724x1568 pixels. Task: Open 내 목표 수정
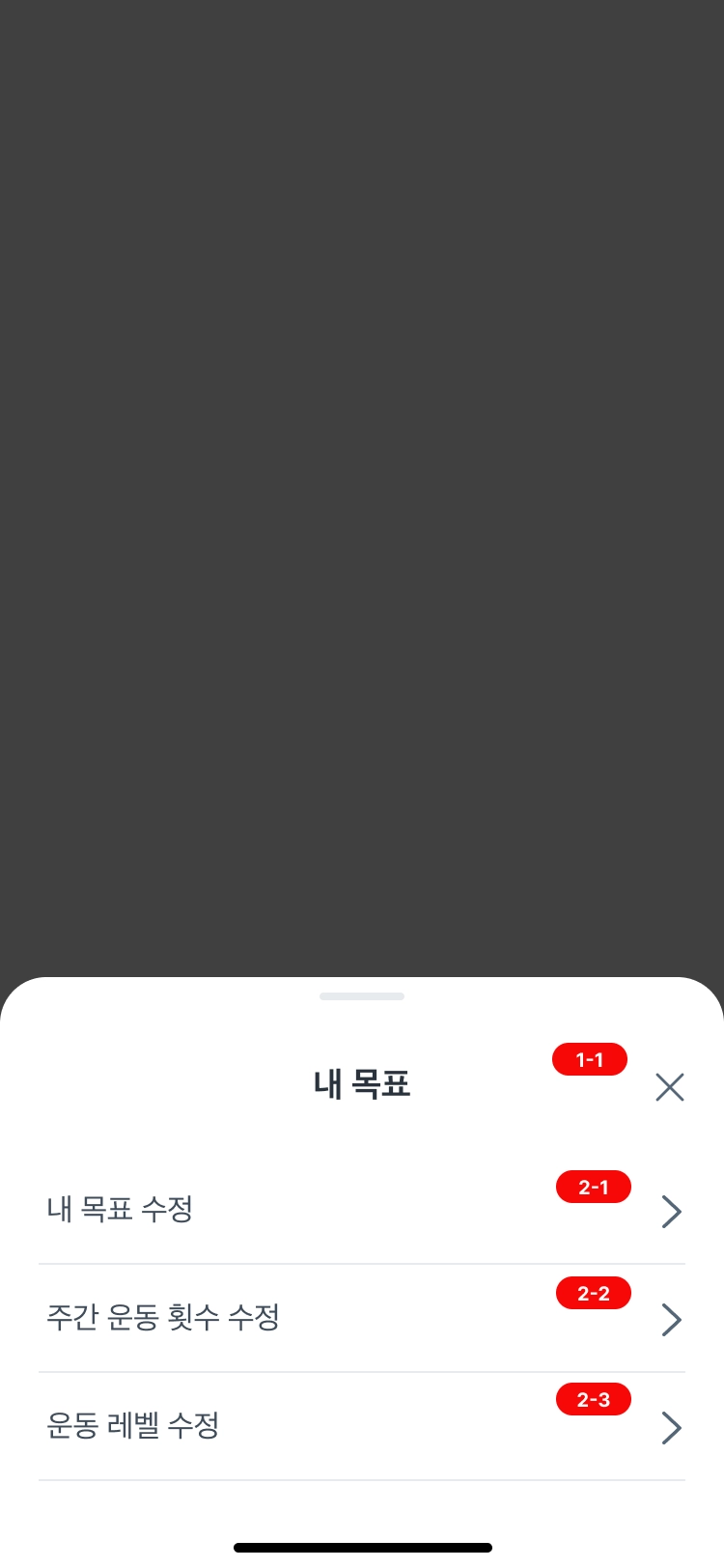pyautogui.click(x=361, y=1210)
